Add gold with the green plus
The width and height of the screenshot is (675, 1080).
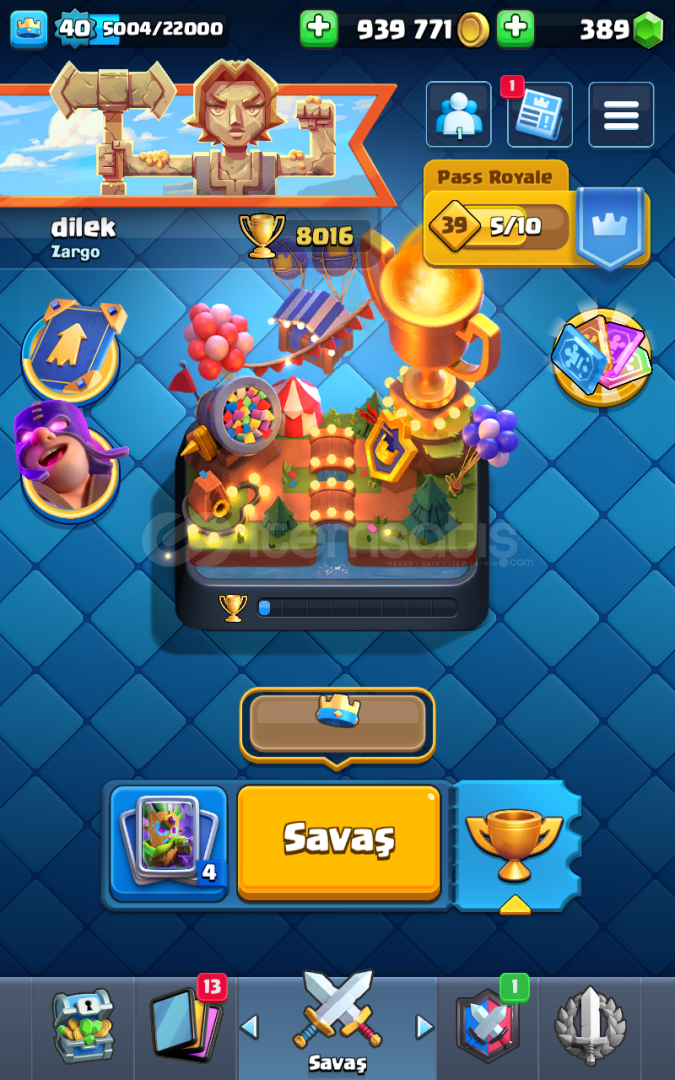(319, 28)
